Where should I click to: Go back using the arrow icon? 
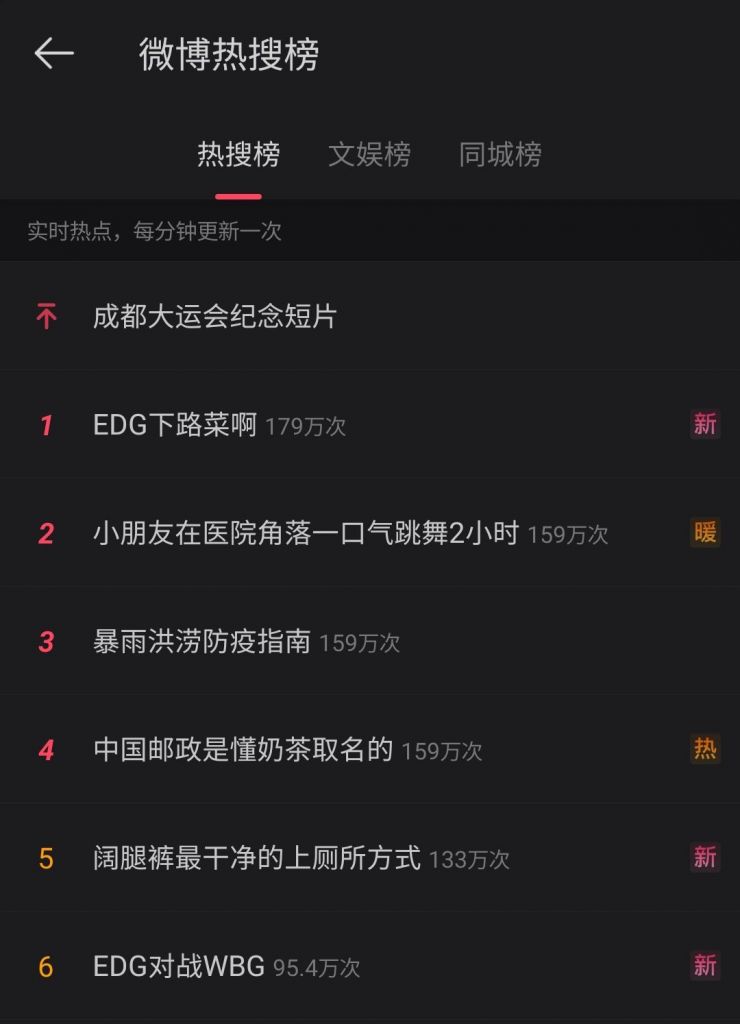point(54,54)
